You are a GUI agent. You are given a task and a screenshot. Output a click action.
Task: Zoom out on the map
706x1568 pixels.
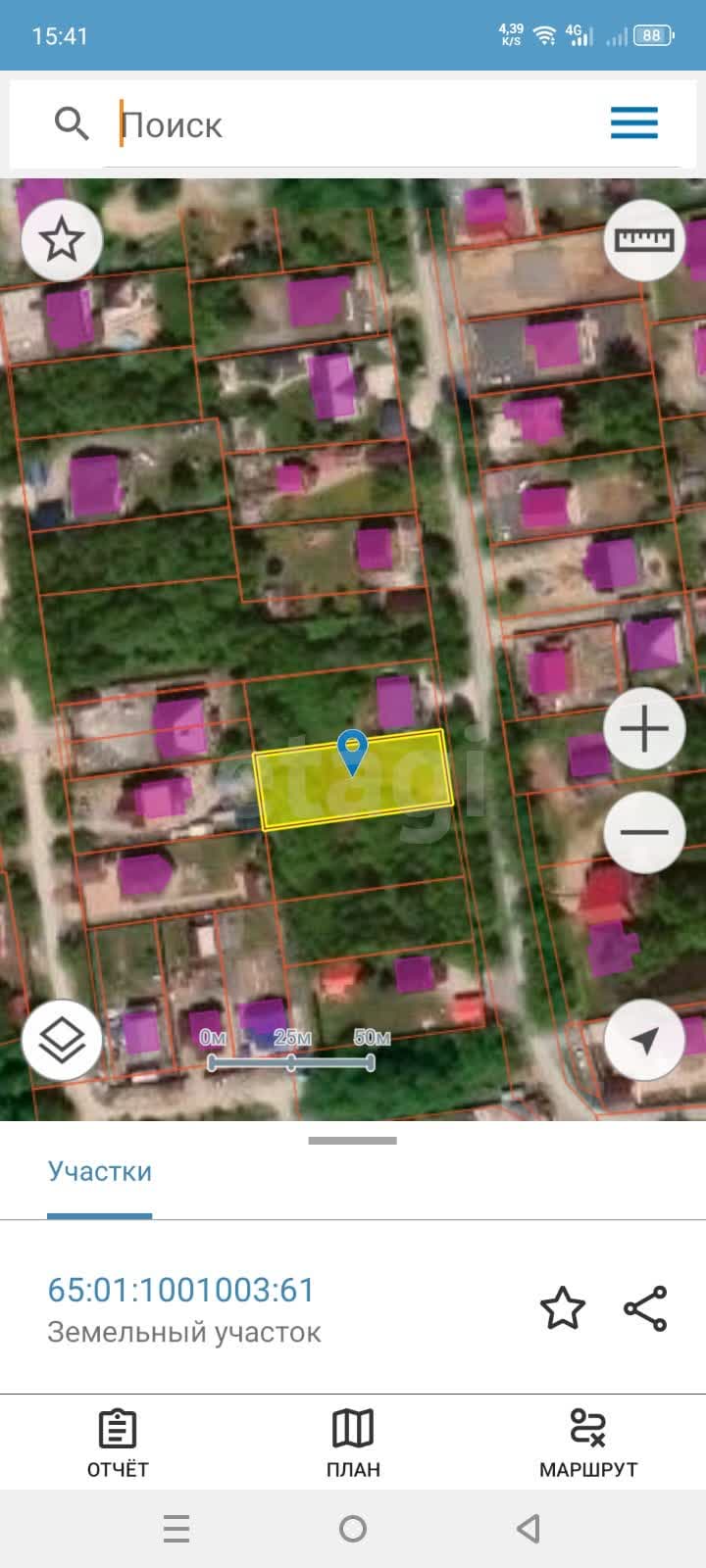[x=644, y=832]
